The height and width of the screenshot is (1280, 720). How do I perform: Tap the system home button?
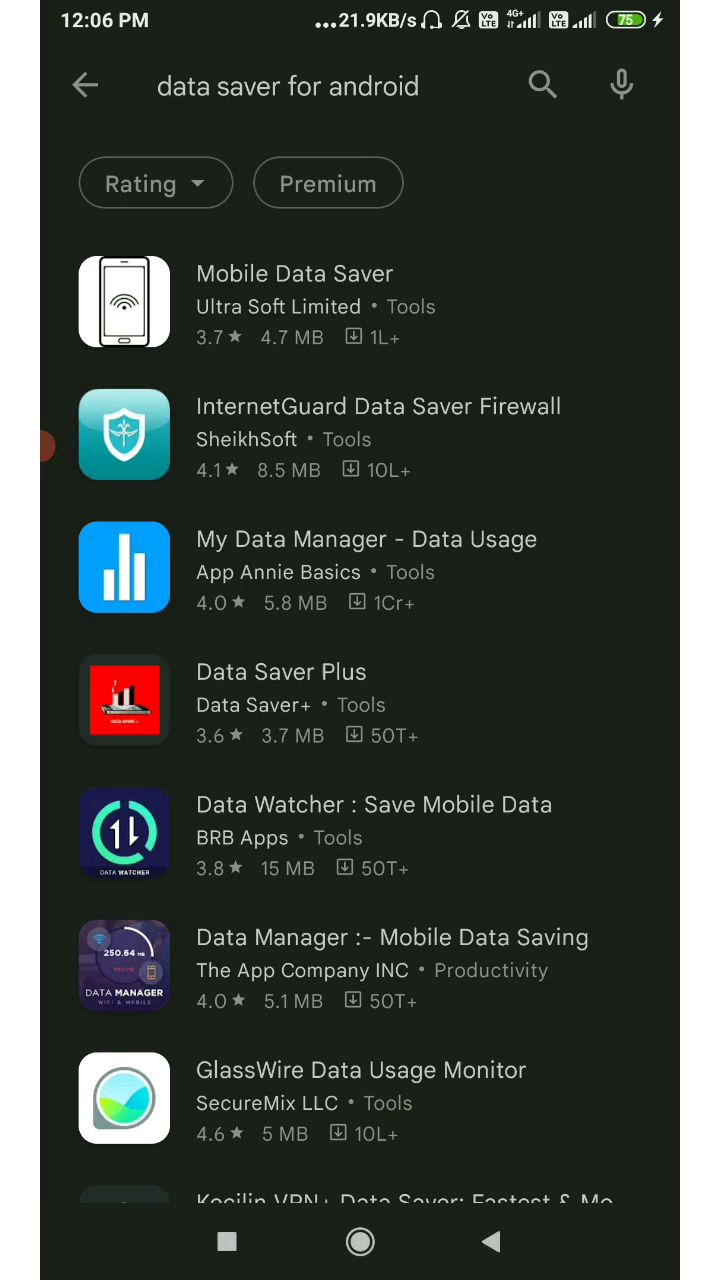(360, 1242)
